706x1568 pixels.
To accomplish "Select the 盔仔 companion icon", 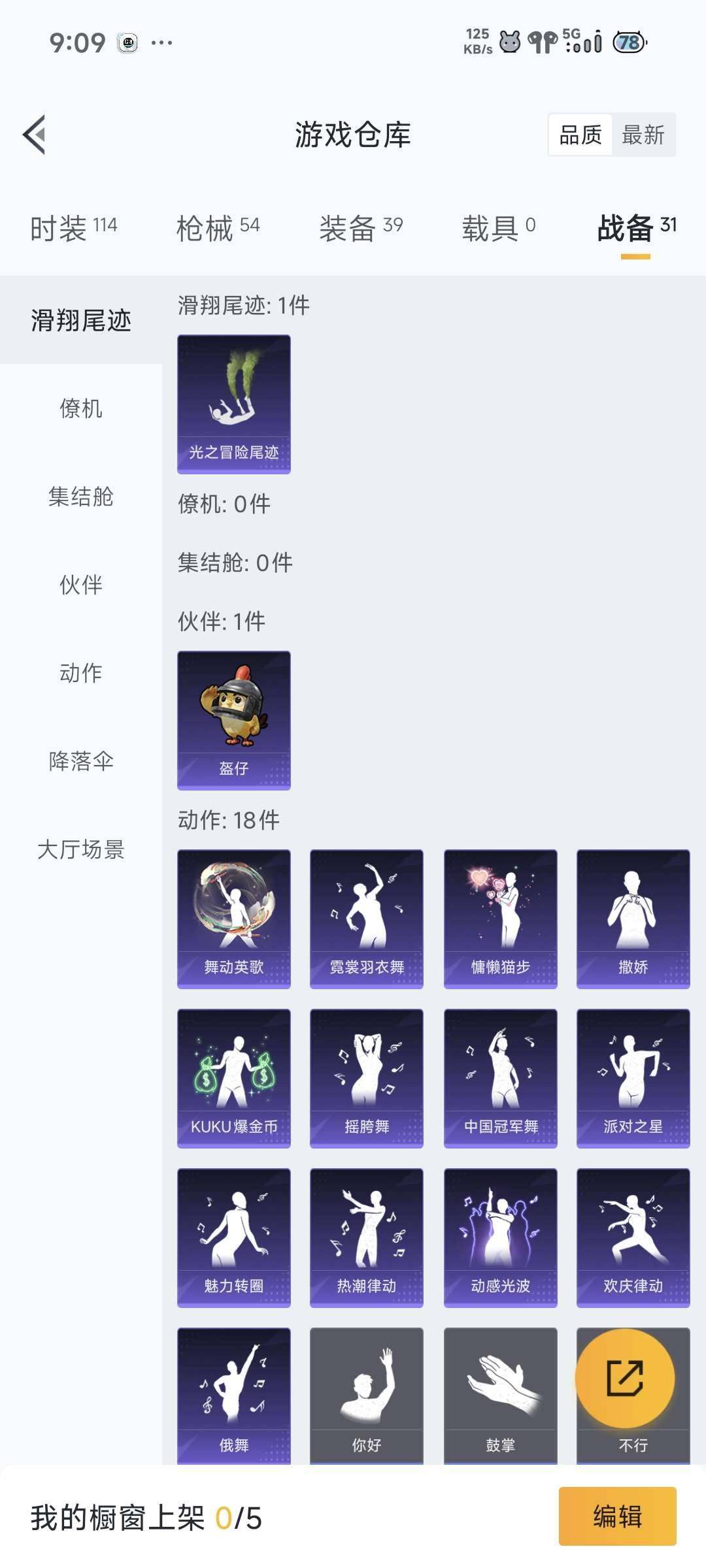I will coord(233,719).
